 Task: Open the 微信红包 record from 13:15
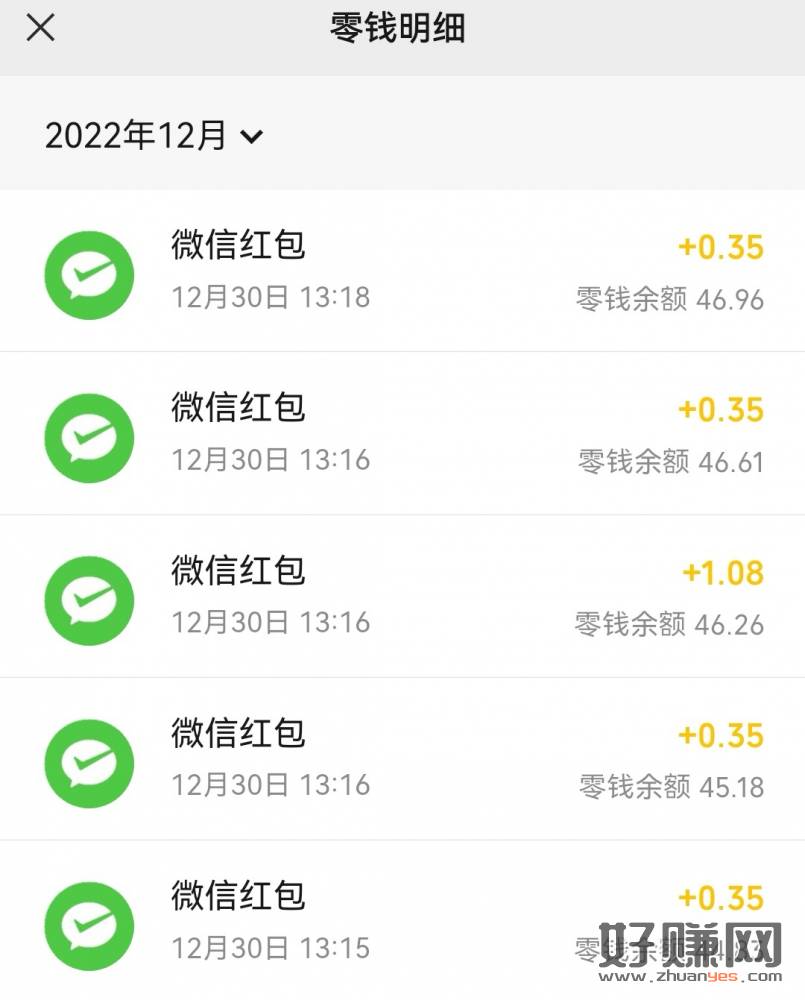pyautogui.click(x=402, y=920)
